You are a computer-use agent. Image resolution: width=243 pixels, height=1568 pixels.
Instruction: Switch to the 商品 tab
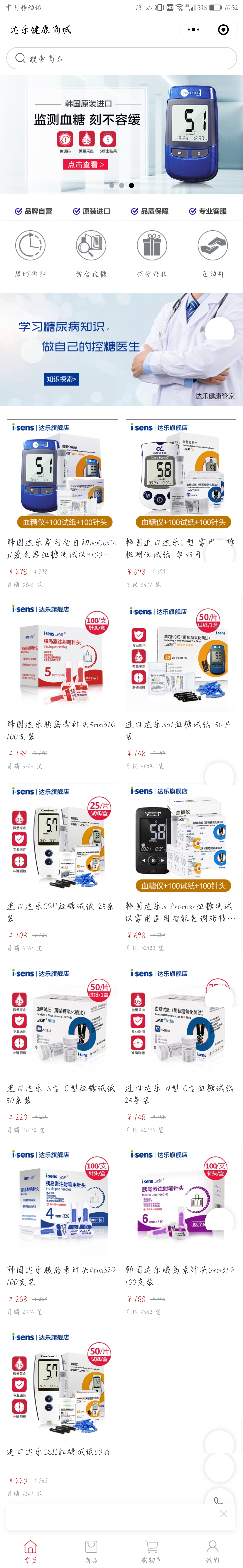coord(91,1550)
